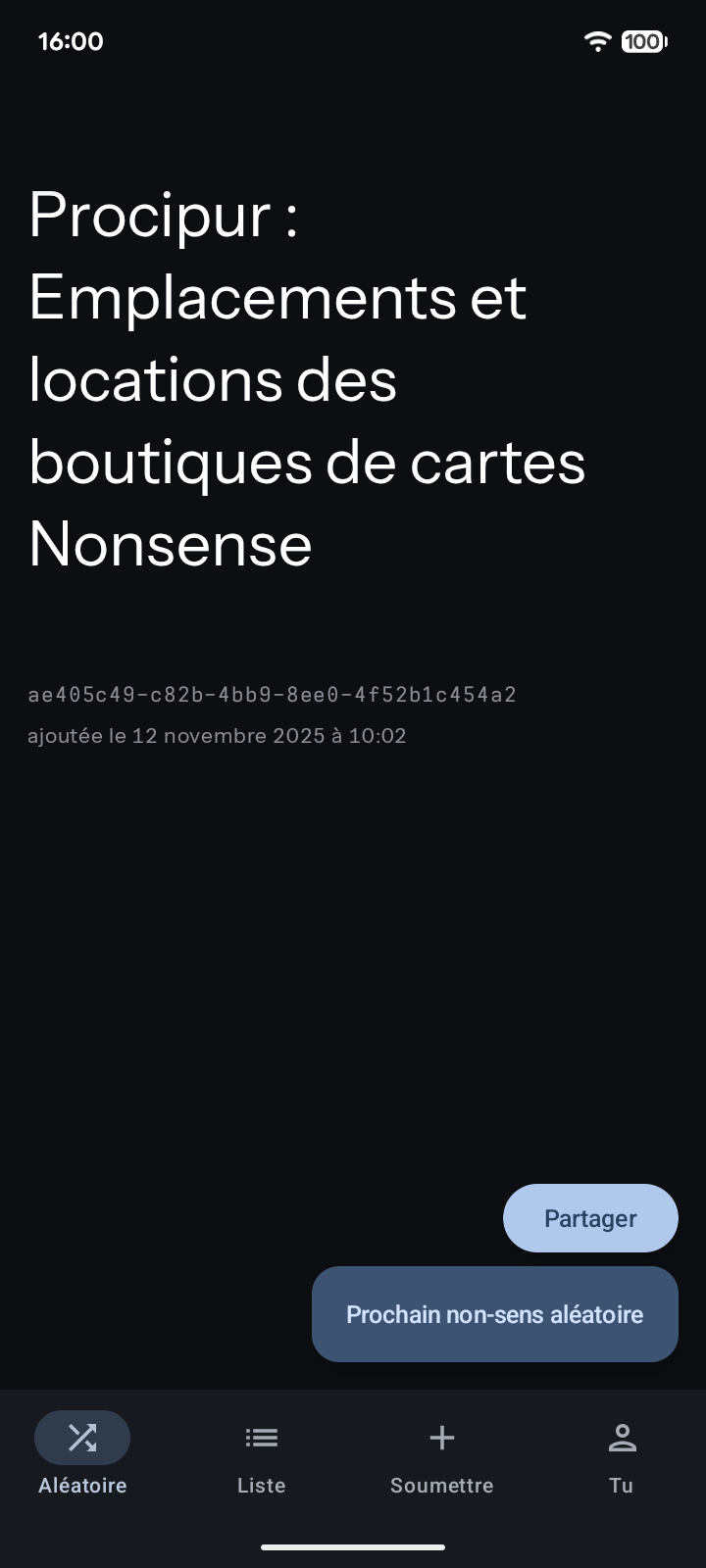This screenshot has width=706, height=1568.
Task: Tap the Partager button
Action: coord(590,1218)
